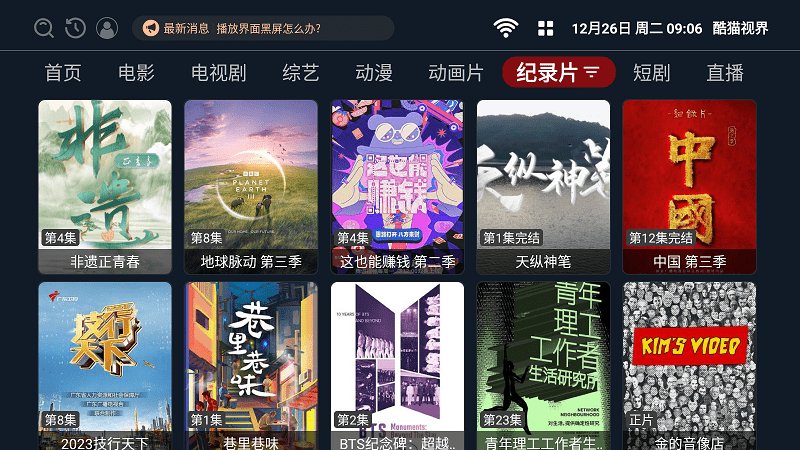Switch to the 电影 tab
This screenshot has height=450, width=800.
pyautogui.click(x=136, y=73)
